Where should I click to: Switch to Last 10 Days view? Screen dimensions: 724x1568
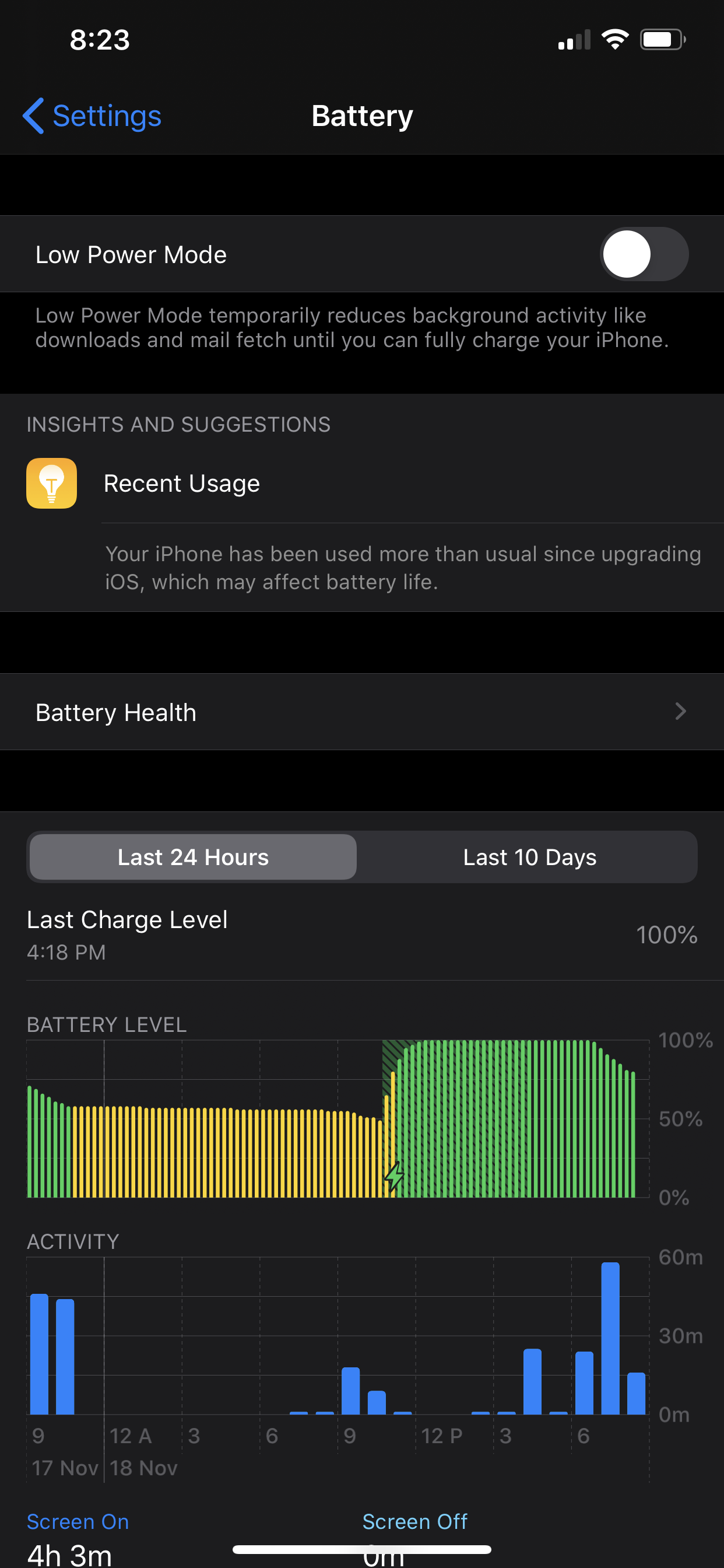pyautogui.click(x=529, y=857)
